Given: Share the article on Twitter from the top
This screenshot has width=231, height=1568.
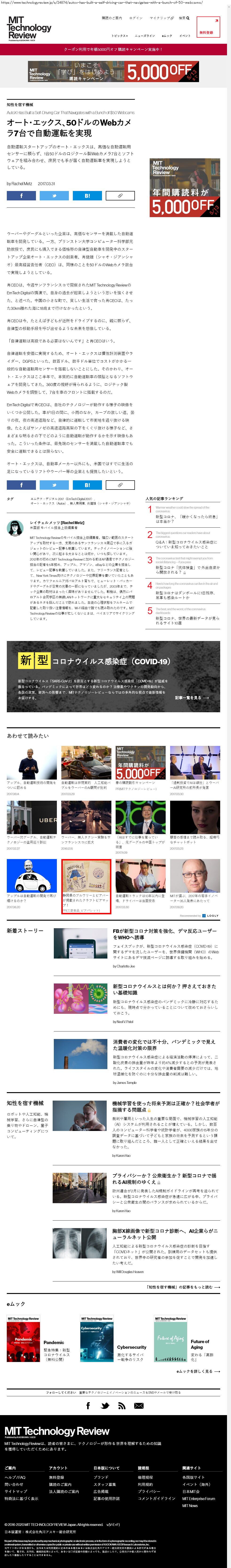Looking at the screenshot, I should click(x=54, y=195).
